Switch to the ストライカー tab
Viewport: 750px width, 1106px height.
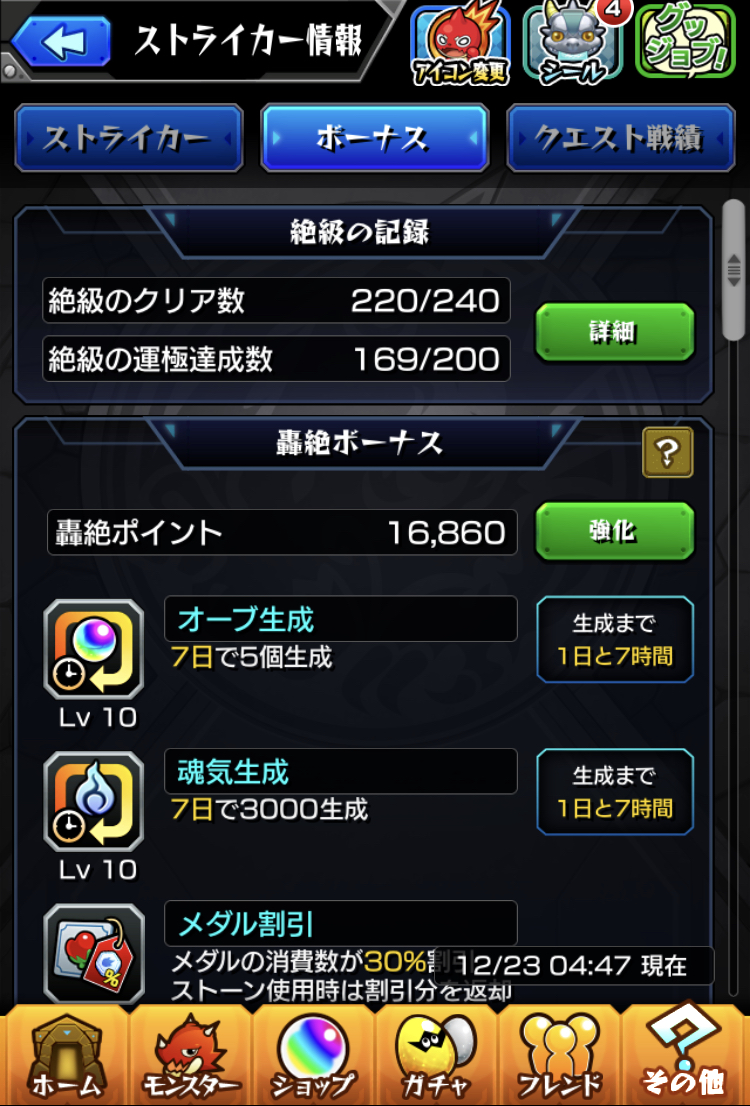(128, 139)
